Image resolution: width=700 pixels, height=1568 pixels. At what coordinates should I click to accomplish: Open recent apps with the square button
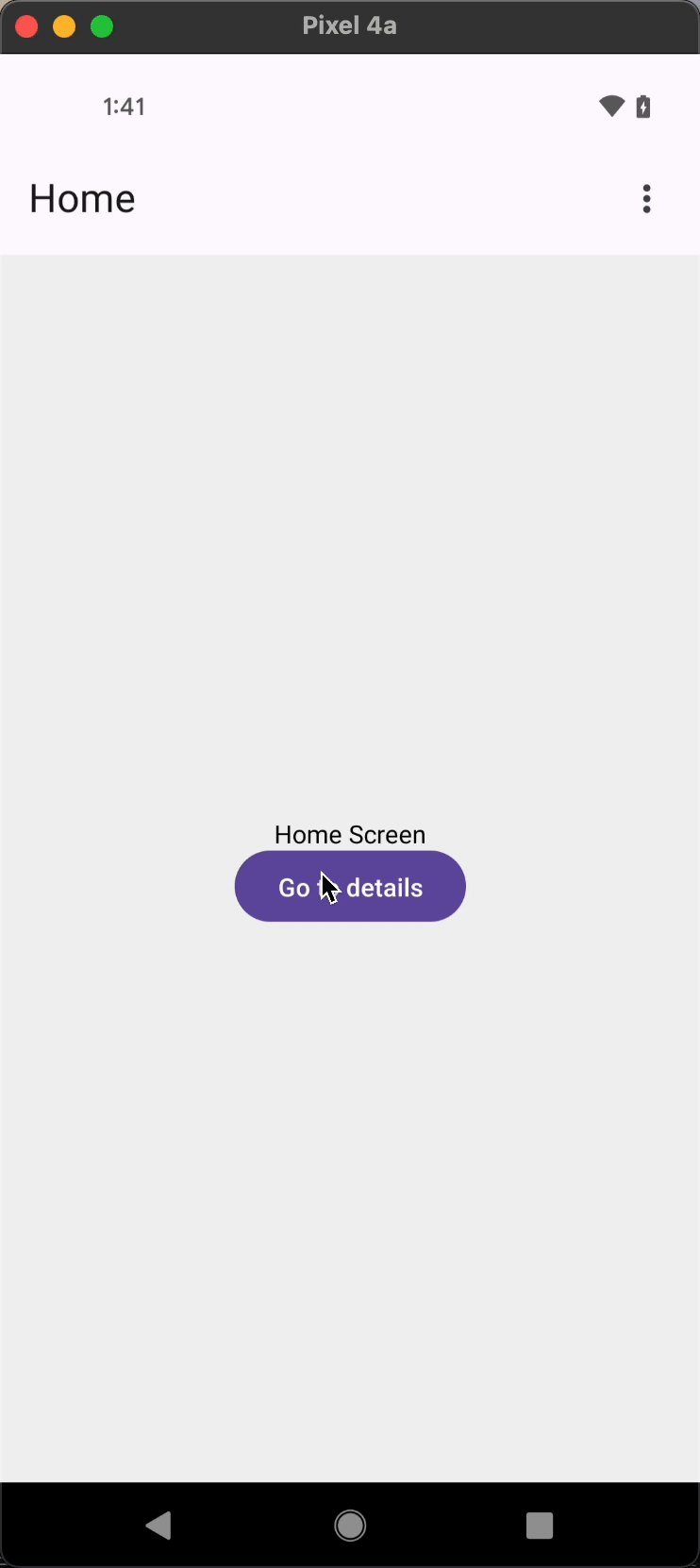(540, 1526)
